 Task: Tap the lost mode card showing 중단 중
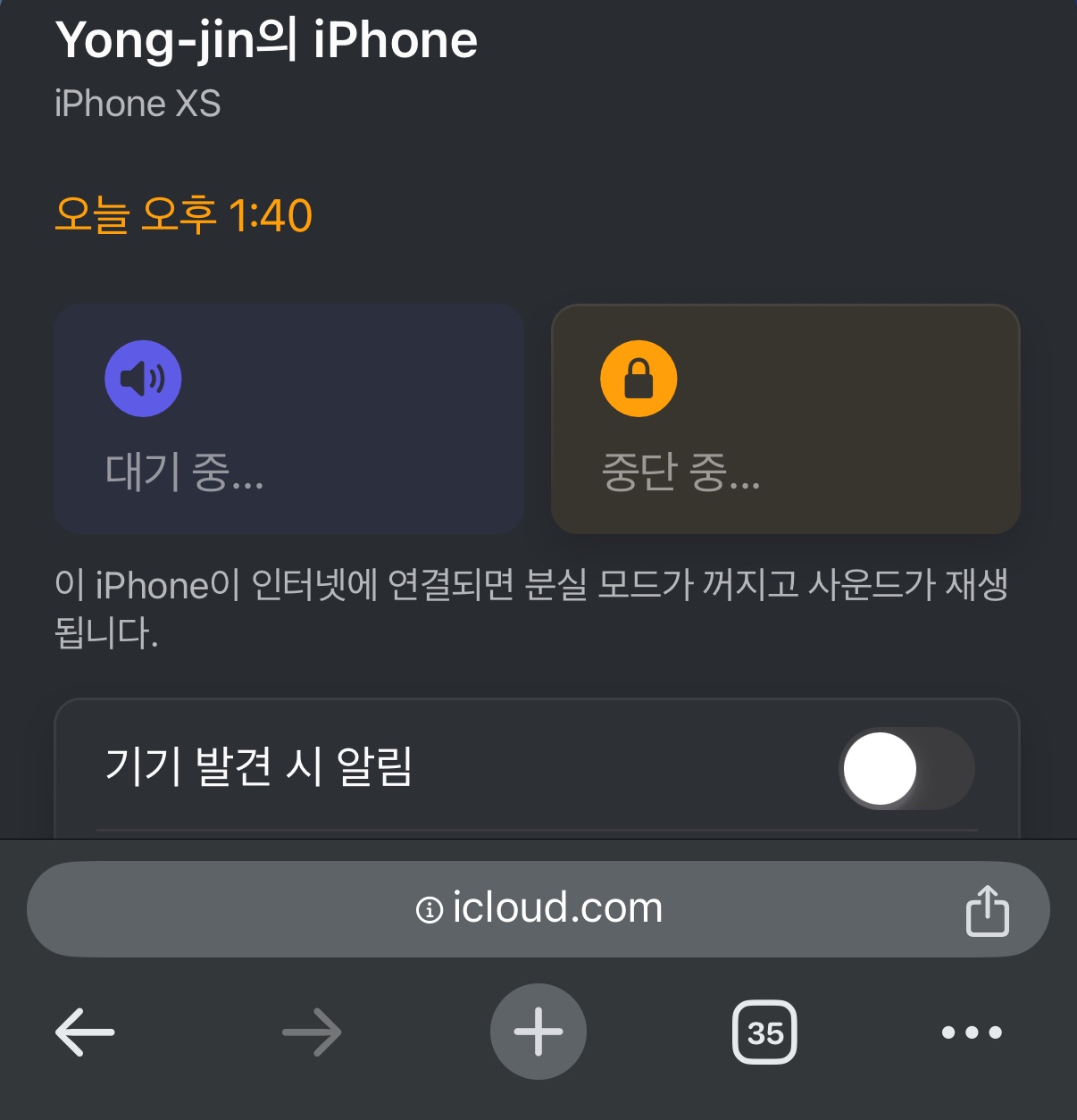(x=785, y=418)
